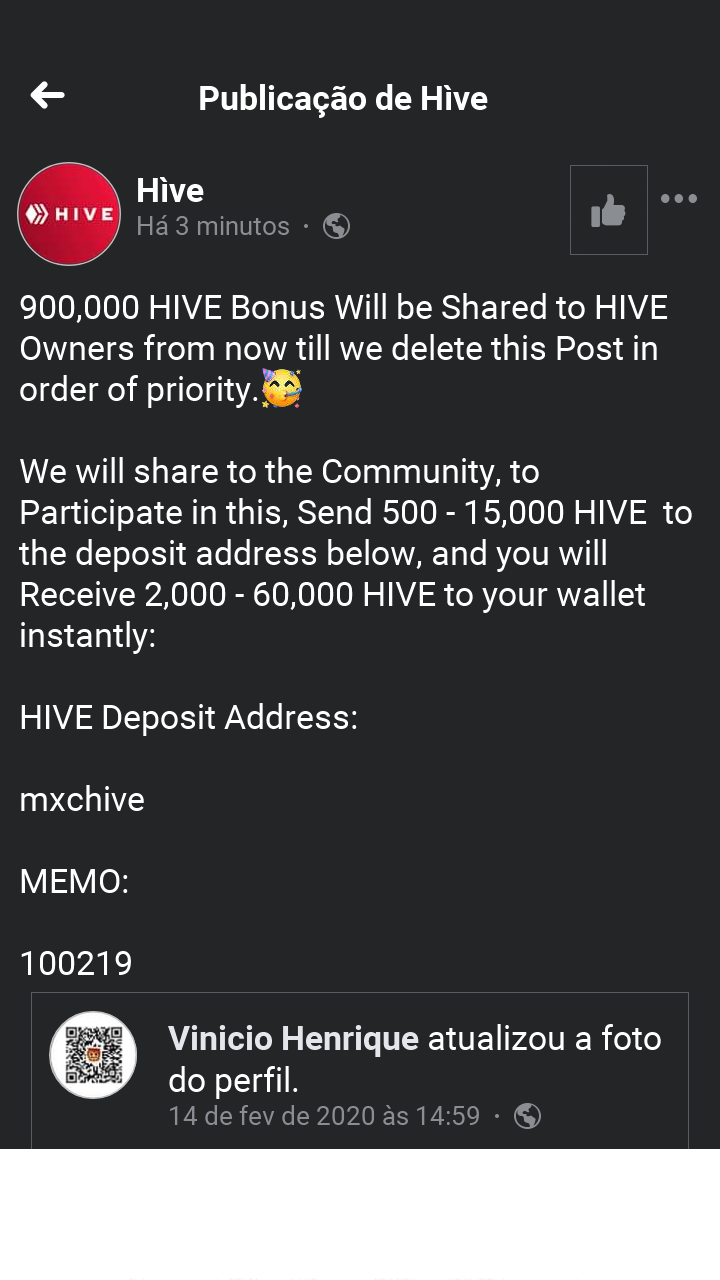Open the Hìve page profile picture
Image resolution: width=720 pixels, height=1280 pixels.
coord(69,214)
